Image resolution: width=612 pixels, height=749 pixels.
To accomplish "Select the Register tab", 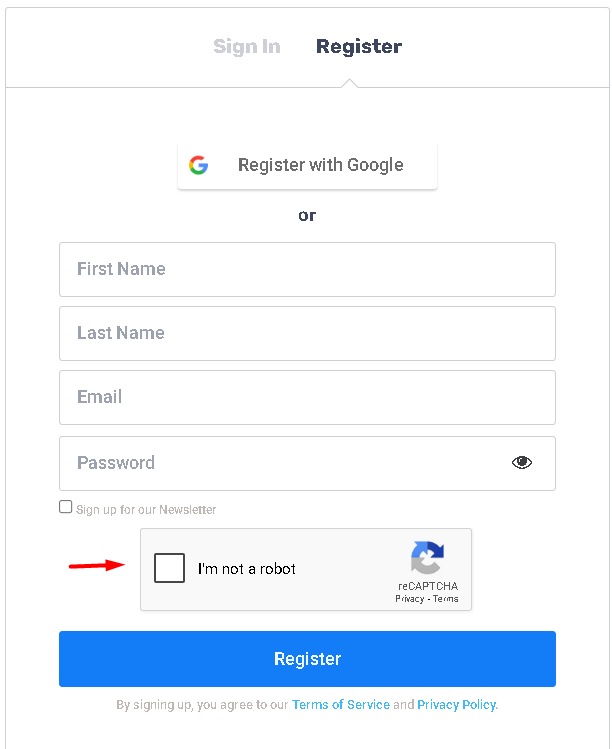I will point(358,46).
